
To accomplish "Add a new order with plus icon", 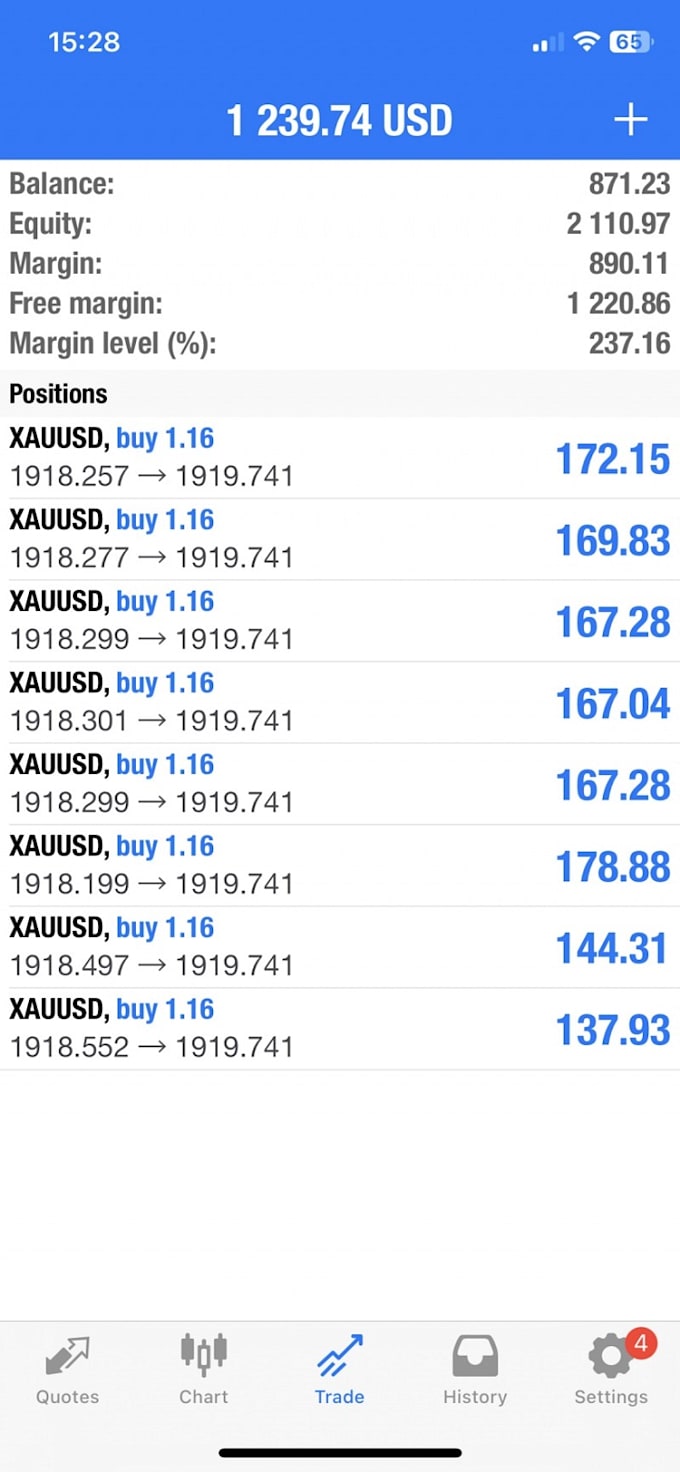I will tap(630, 121).
